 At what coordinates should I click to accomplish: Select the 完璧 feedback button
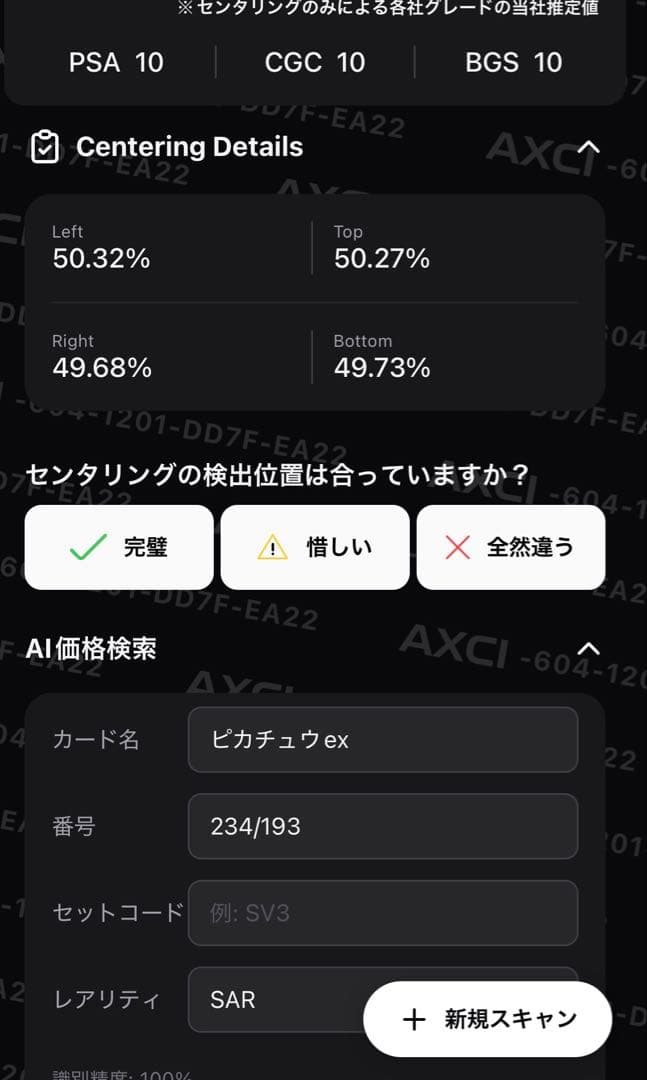click(119, 548)
